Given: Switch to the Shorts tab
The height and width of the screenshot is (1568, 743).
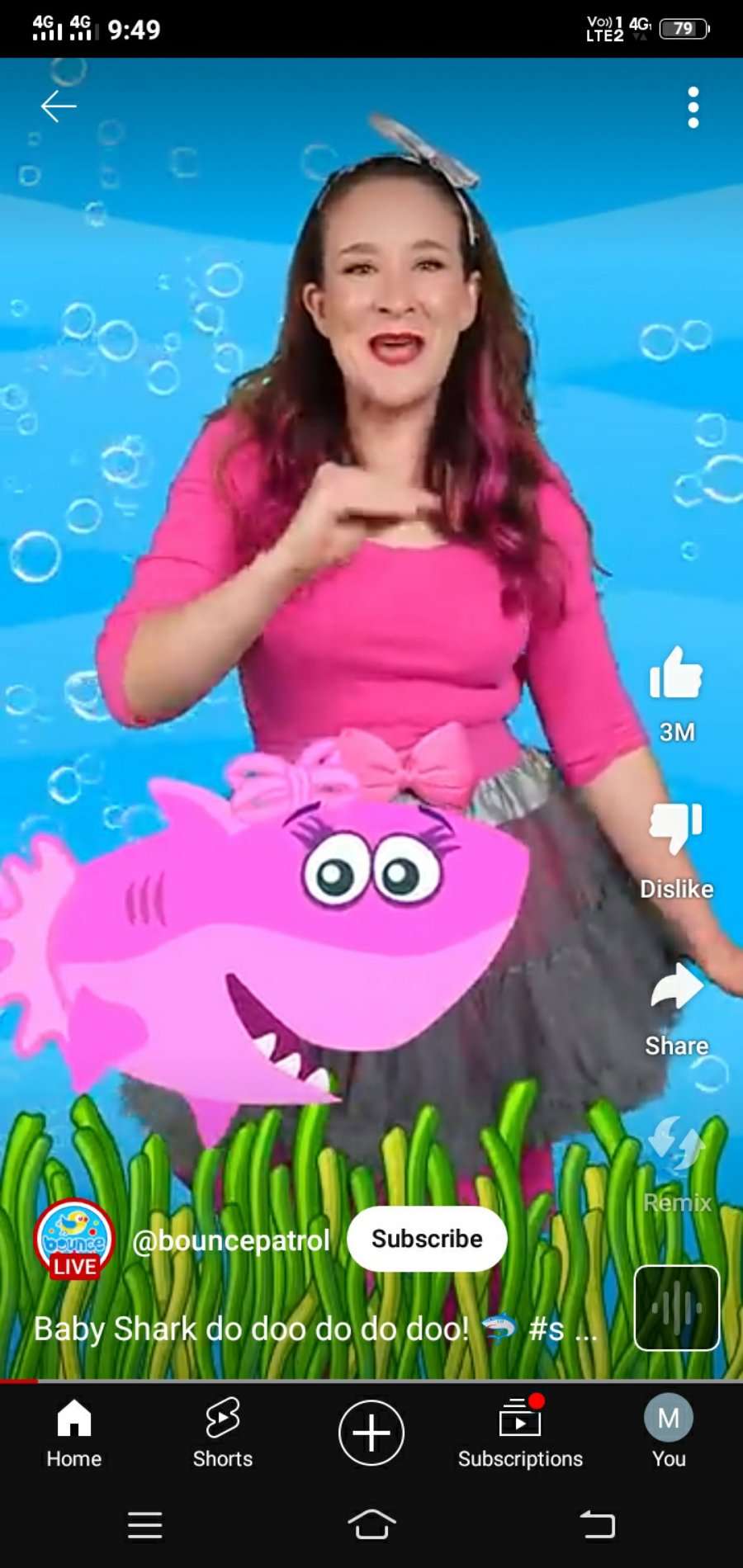Looking at the screenshot, I should [x=223, y=1433].
